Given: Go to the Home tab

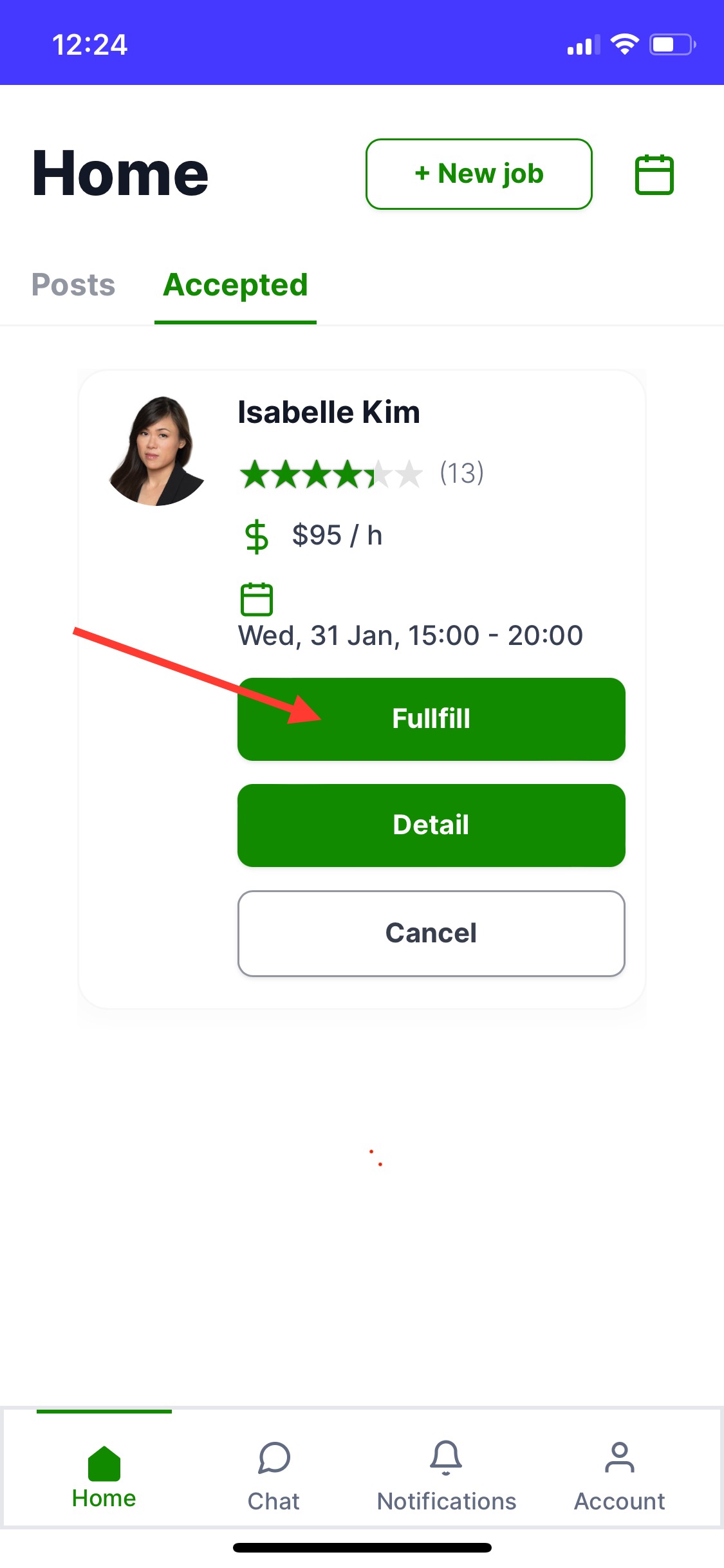Looking at the screenshot, I should [x=104, y=1474].
